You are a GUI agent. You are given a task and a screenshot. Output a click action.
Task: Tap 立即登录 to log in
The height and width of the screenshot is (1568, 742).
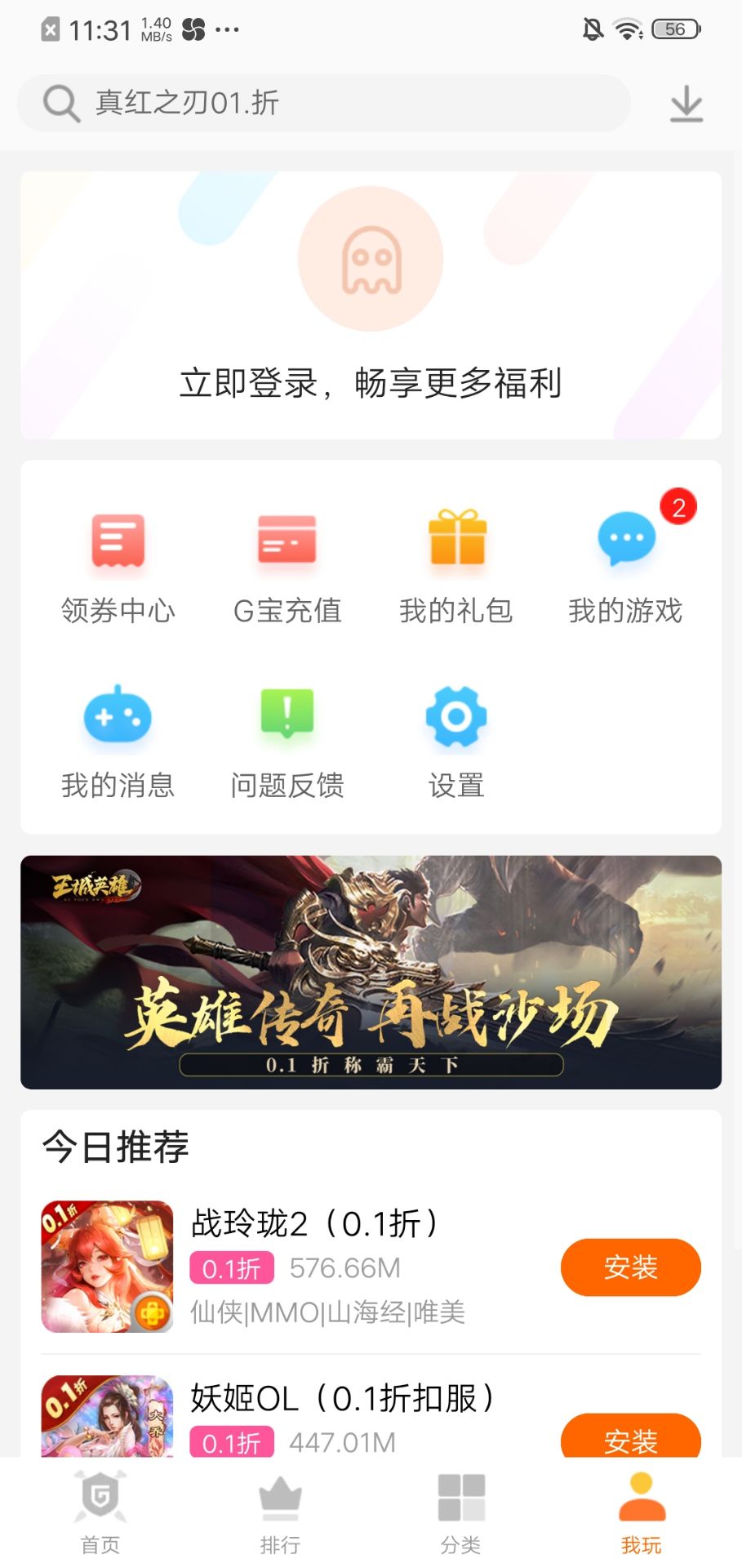[x=371, y=384]
